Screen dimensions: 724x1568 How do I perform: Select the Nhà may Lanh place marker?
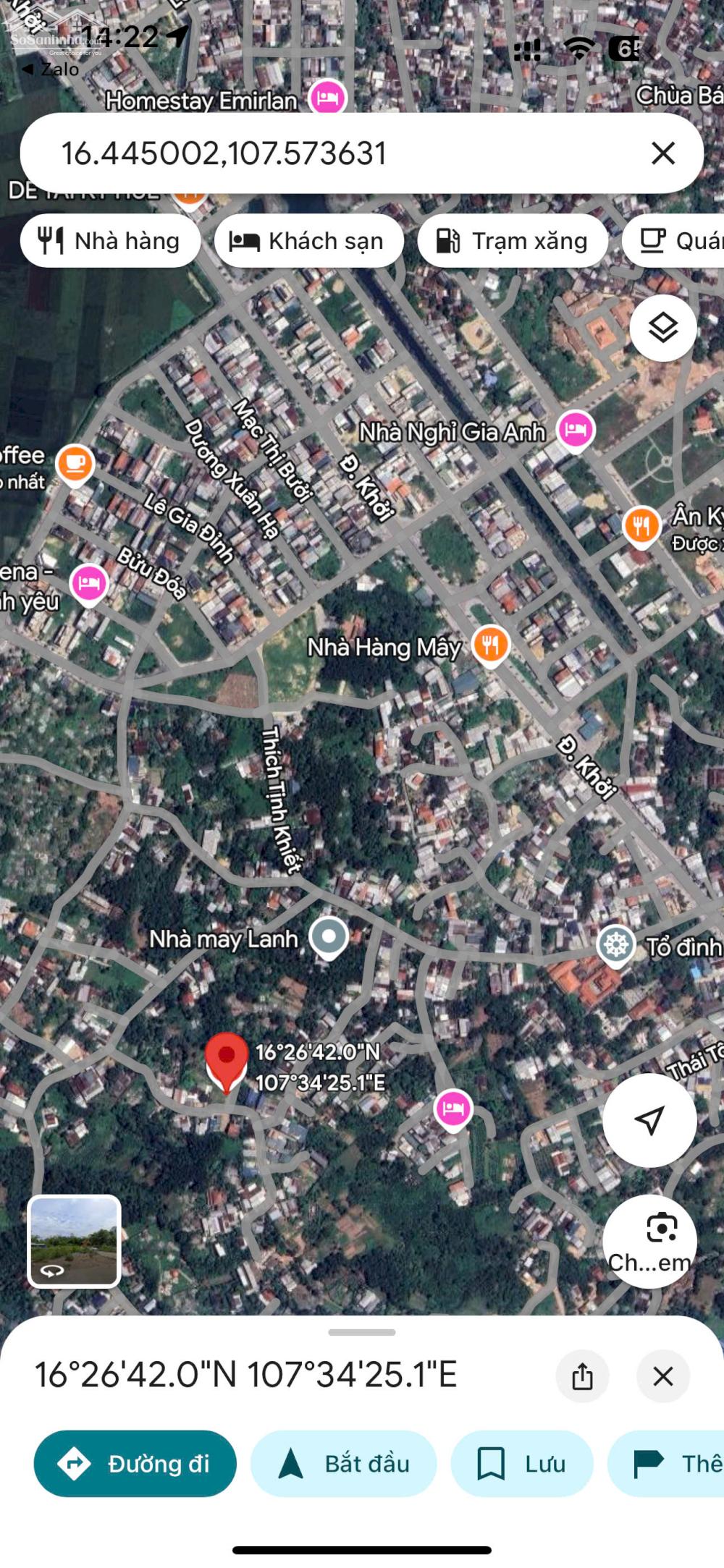pos(329,937)
